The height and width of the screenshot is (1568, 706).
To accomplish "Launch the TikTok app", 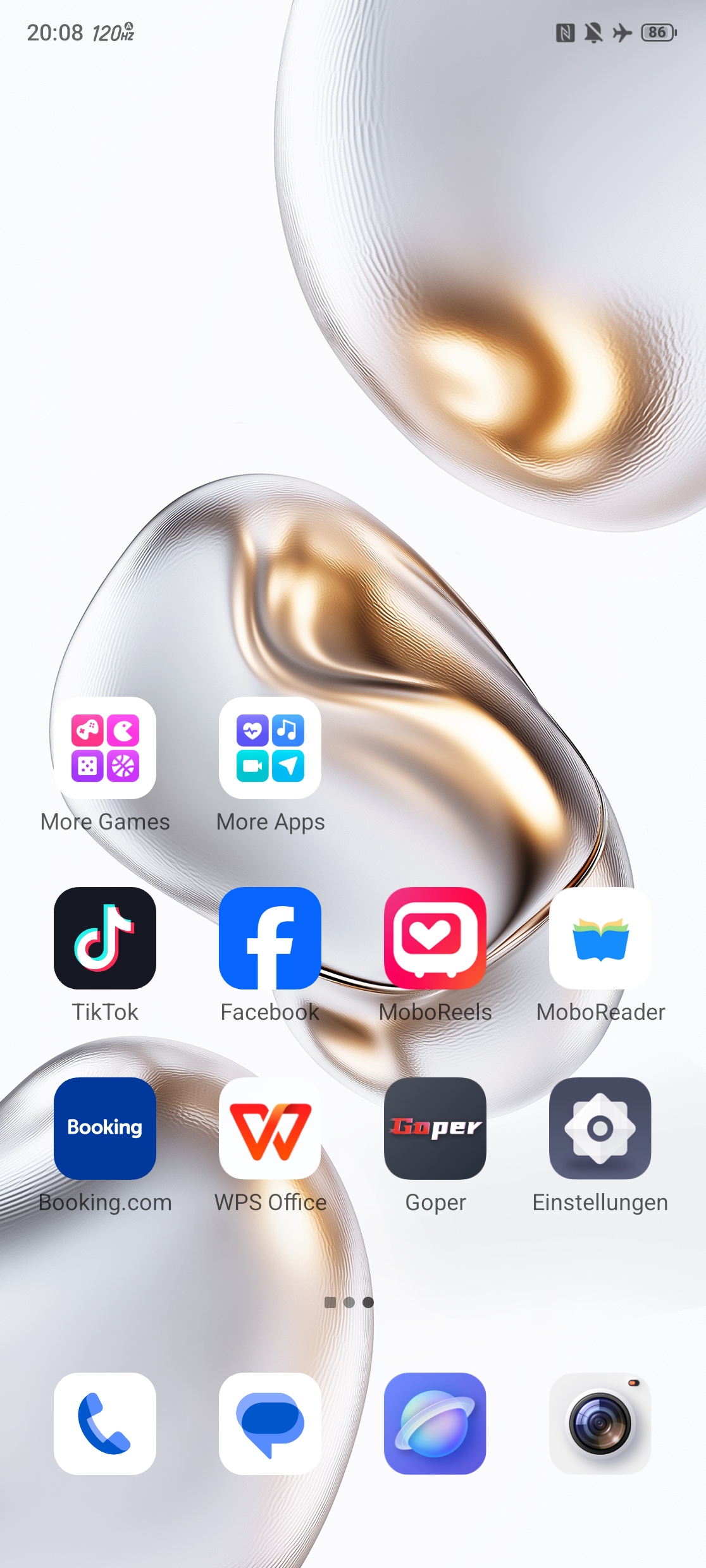I will (x=105, y=938).
